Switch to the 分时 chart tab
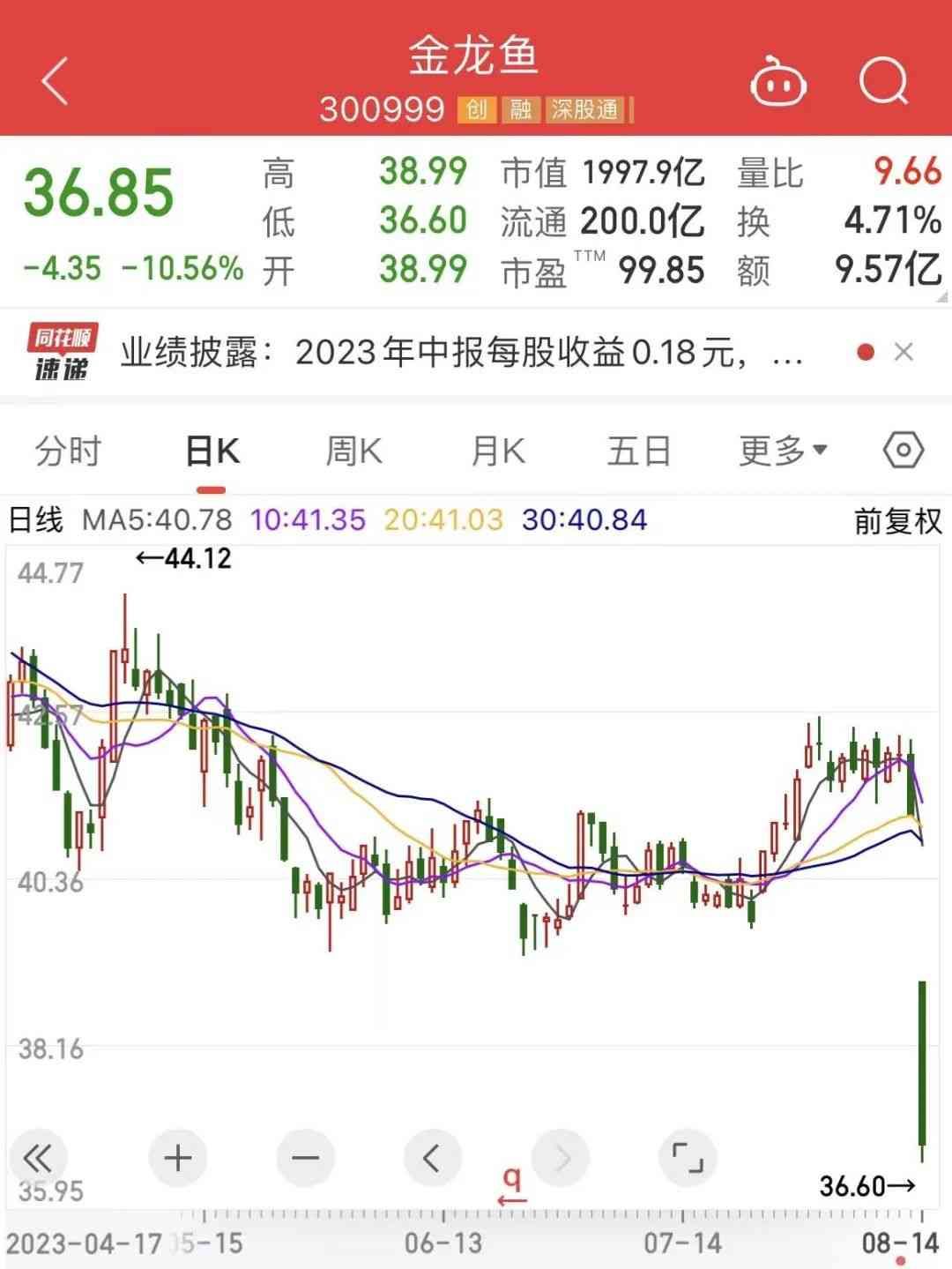Screen dimensions: 952x1269 pos(68,452)
